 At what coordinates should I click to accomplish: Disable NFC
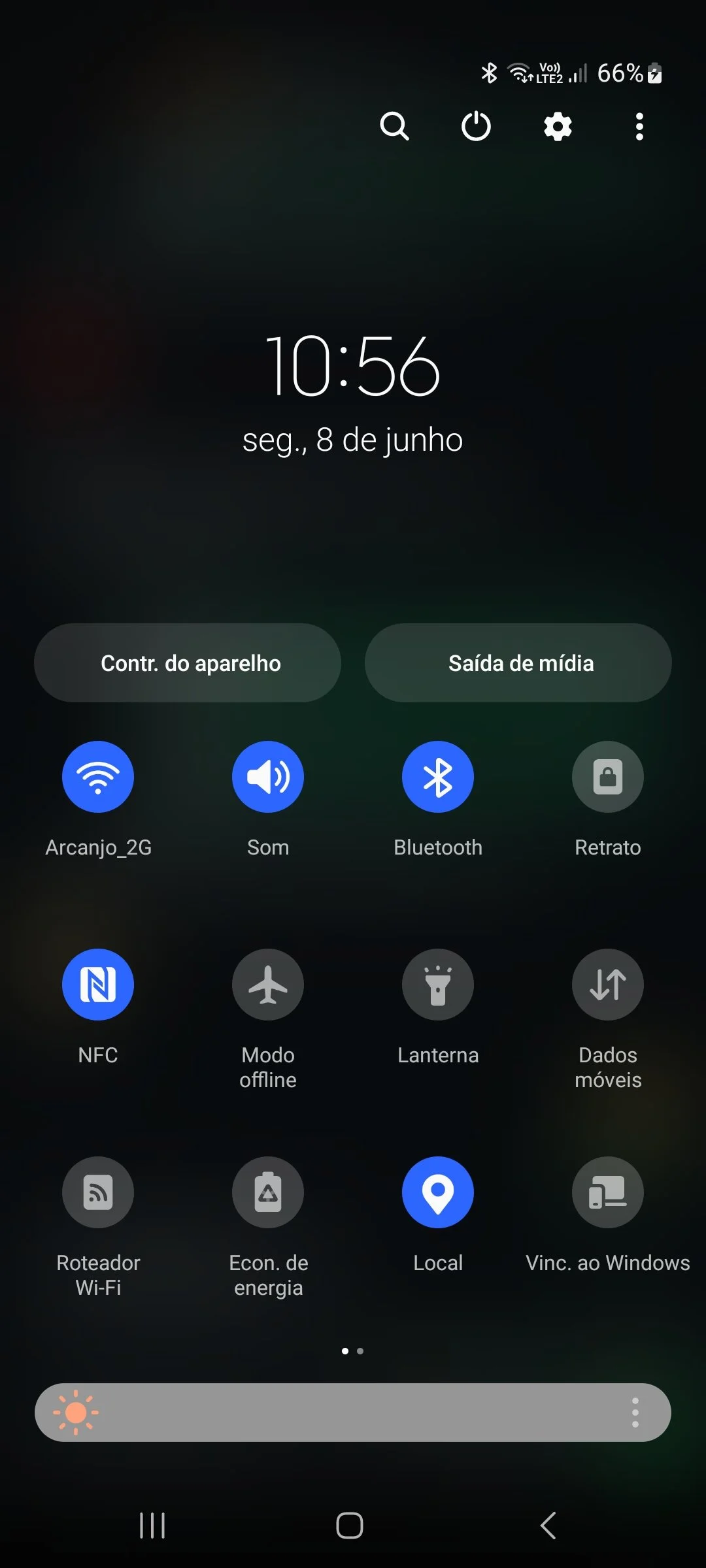(x=98, y=985)
